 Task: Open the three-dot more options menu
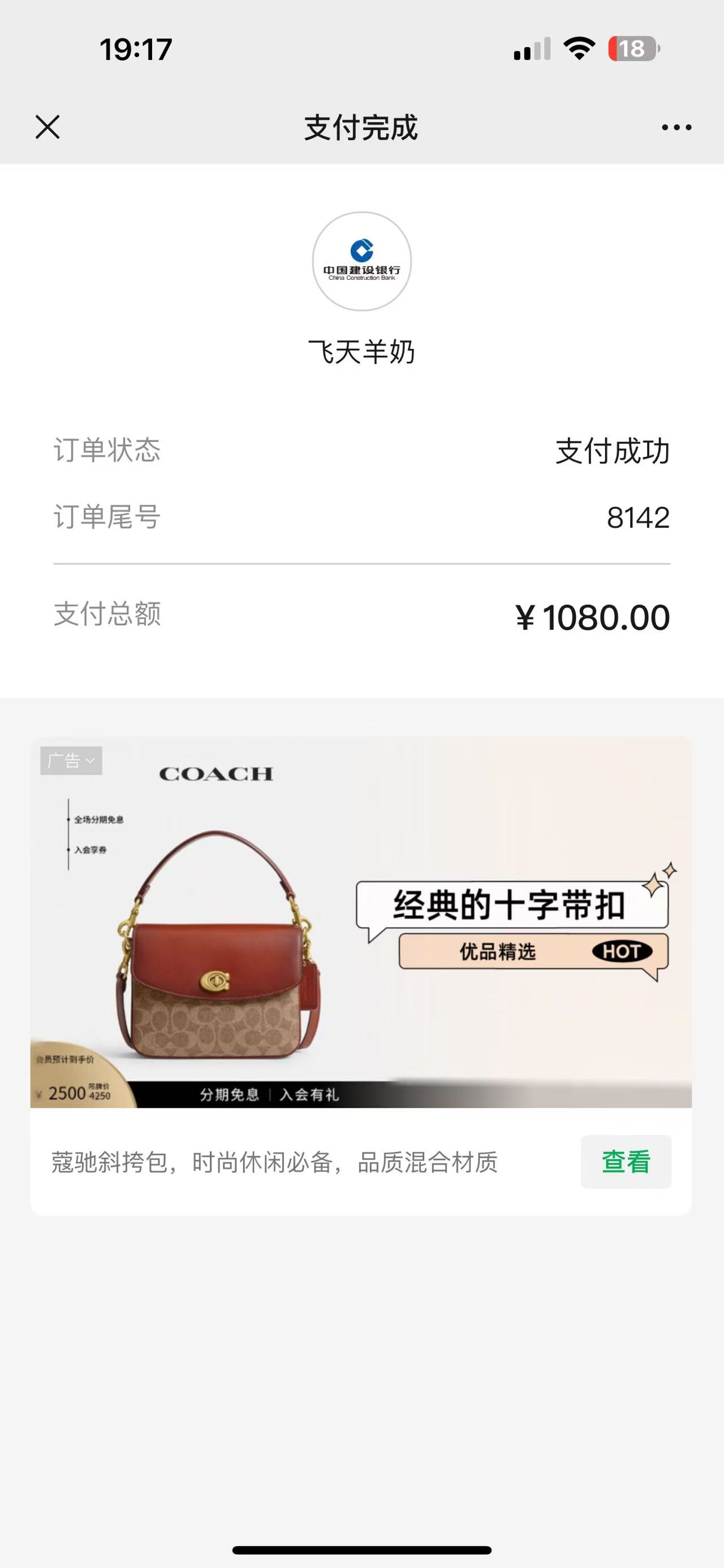pos(676,127)
